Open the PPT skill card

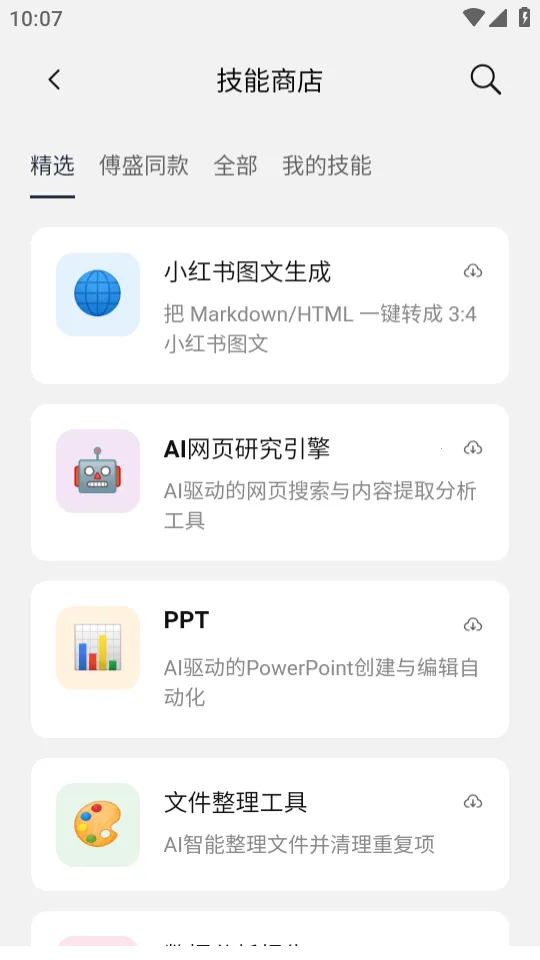tap(270, 659)
